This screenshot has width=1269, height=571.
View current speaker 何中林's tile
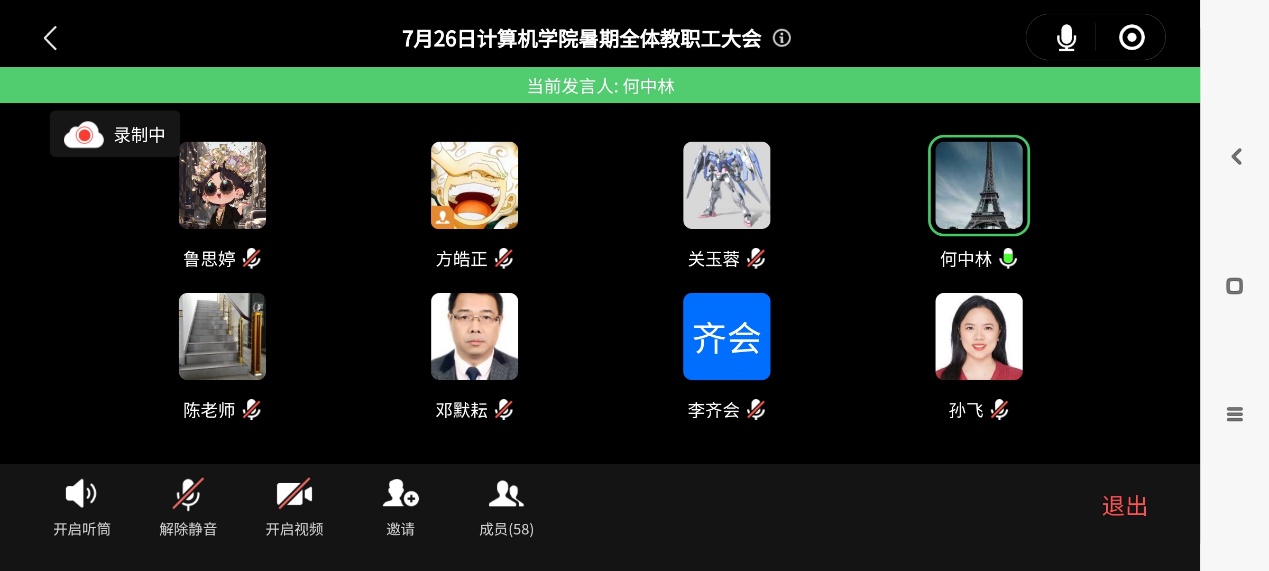(978, 185)
